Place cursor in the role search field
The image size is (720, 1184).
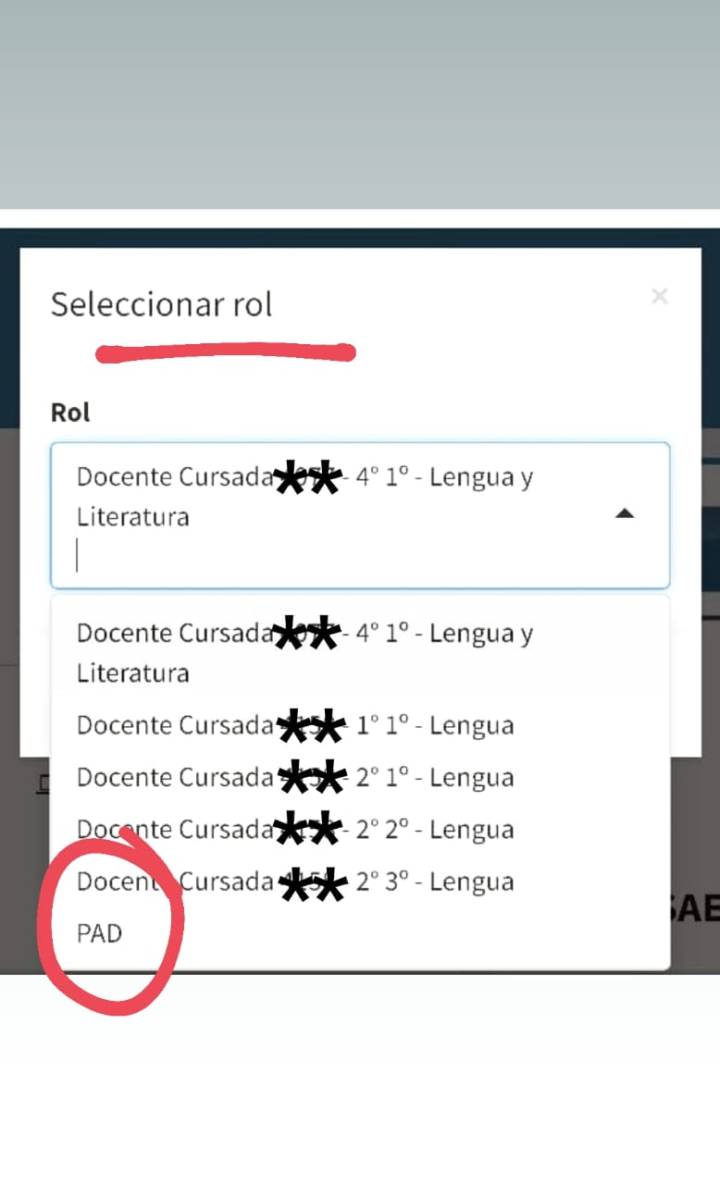coord(200,556)
